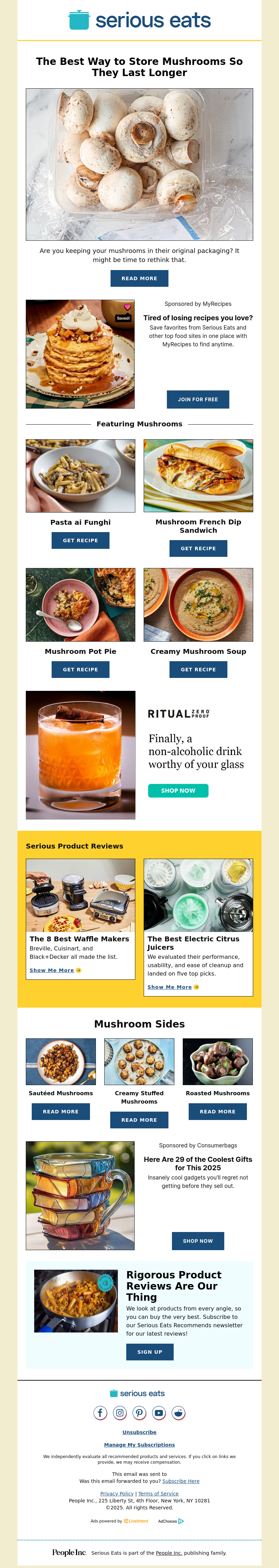Viewport: 279px width, 1568px height.
Task: Open Serious Eats Instagram icon
Action: pyautogui.click(x=120, y=1413)
